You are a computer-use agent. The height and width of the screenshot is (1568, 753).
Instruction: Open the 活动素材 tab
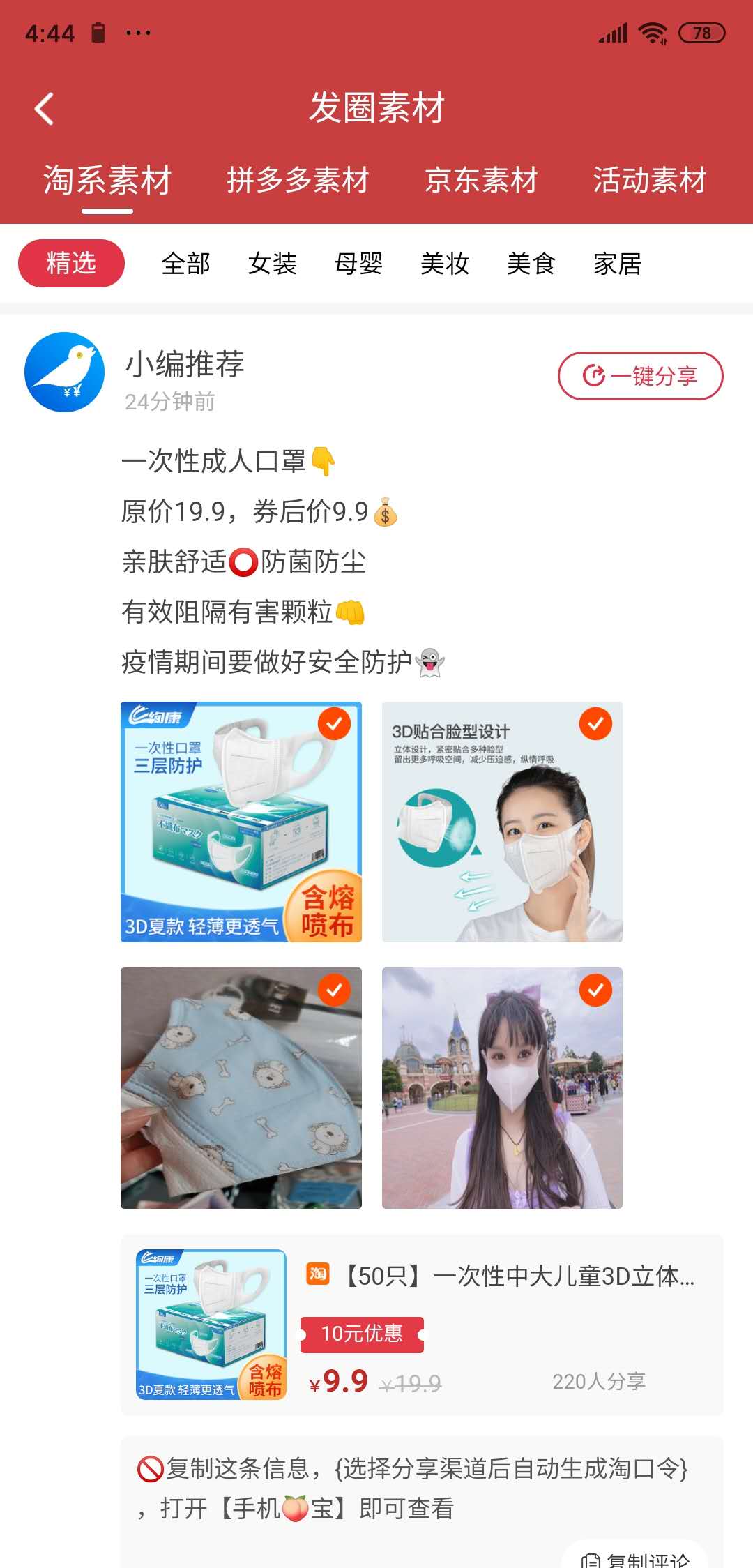point(649,180)
